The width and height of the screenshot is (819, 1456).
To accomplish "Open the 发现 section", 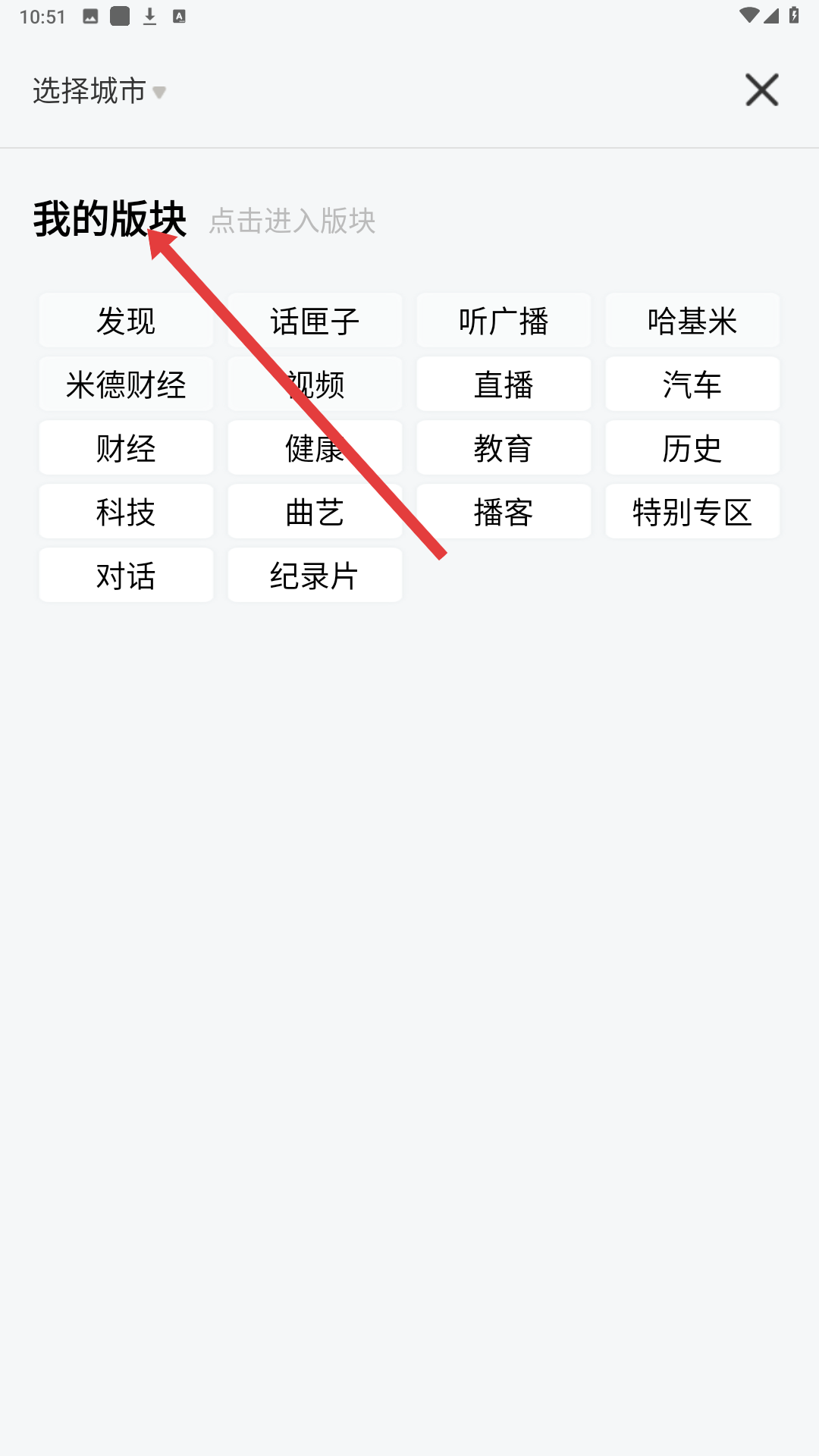I will (126, 320).
